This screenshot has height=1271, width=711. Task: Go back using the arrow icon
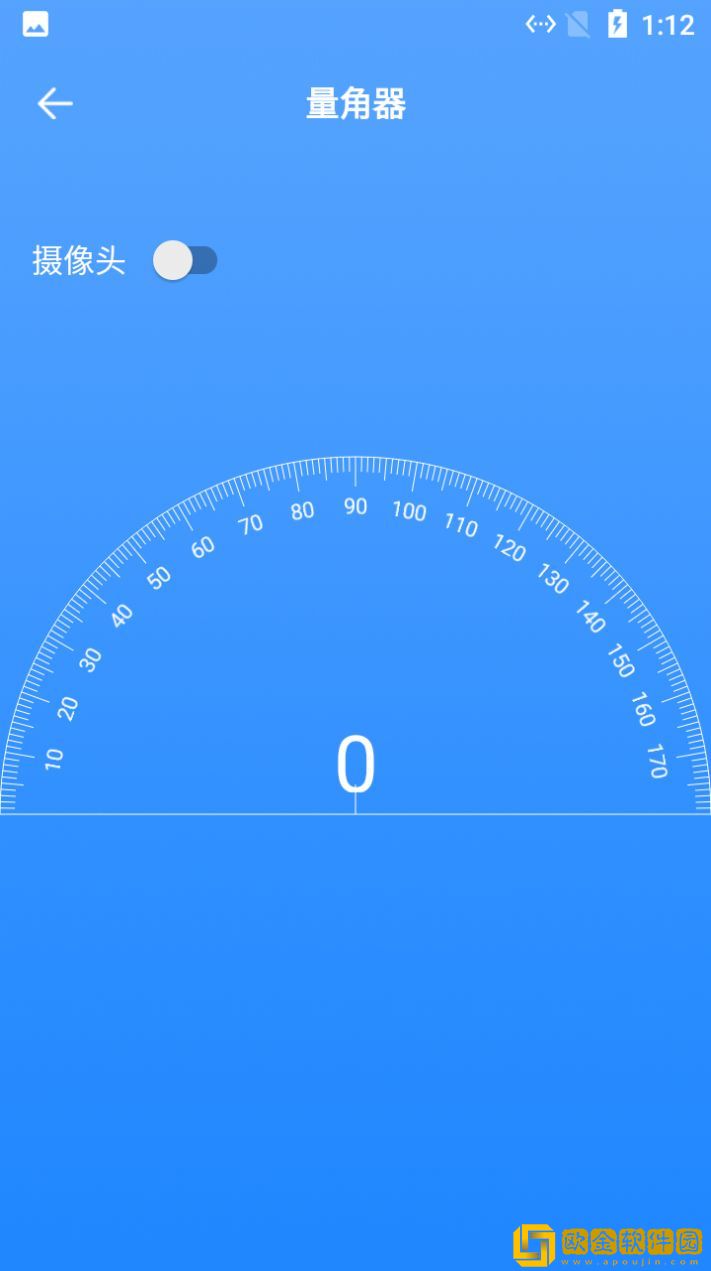[55, 103]
